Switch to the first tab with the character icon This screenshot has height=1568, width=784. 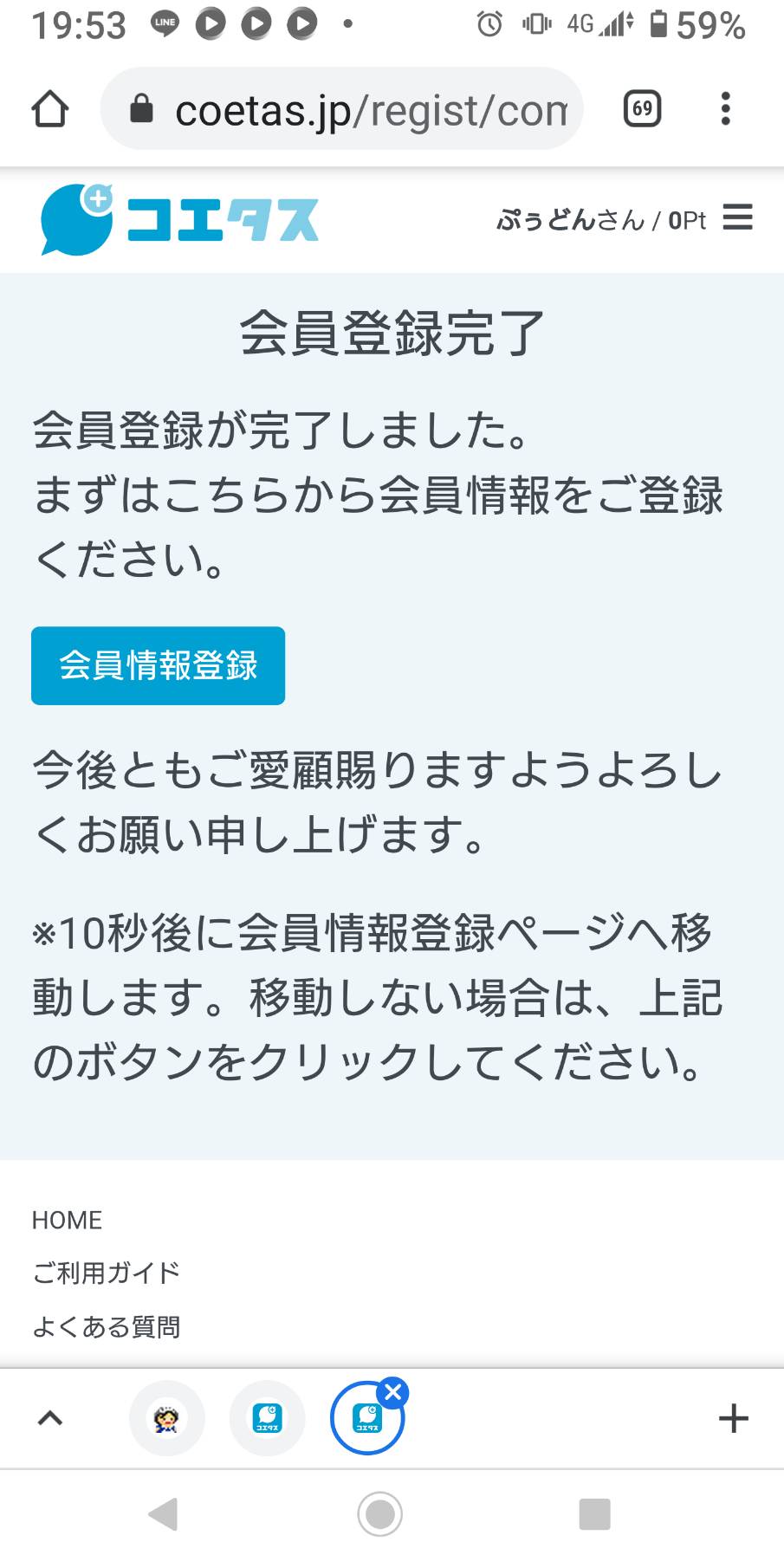point(166,1418)
